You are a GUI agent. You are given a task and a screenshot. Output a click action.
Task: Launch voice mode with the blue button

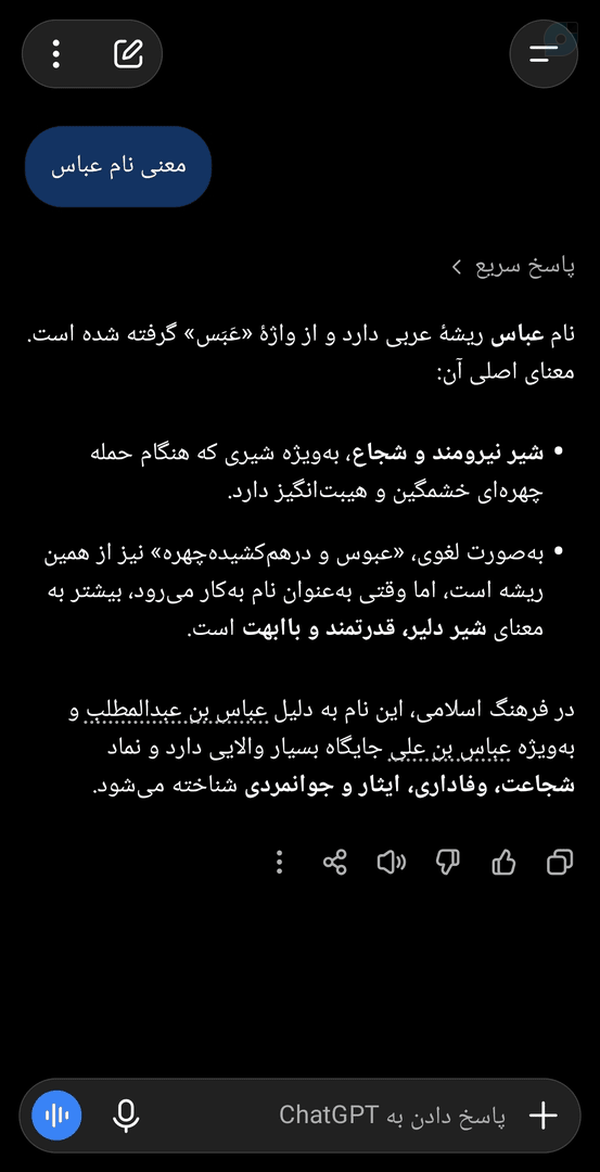tap(57, 1116)
